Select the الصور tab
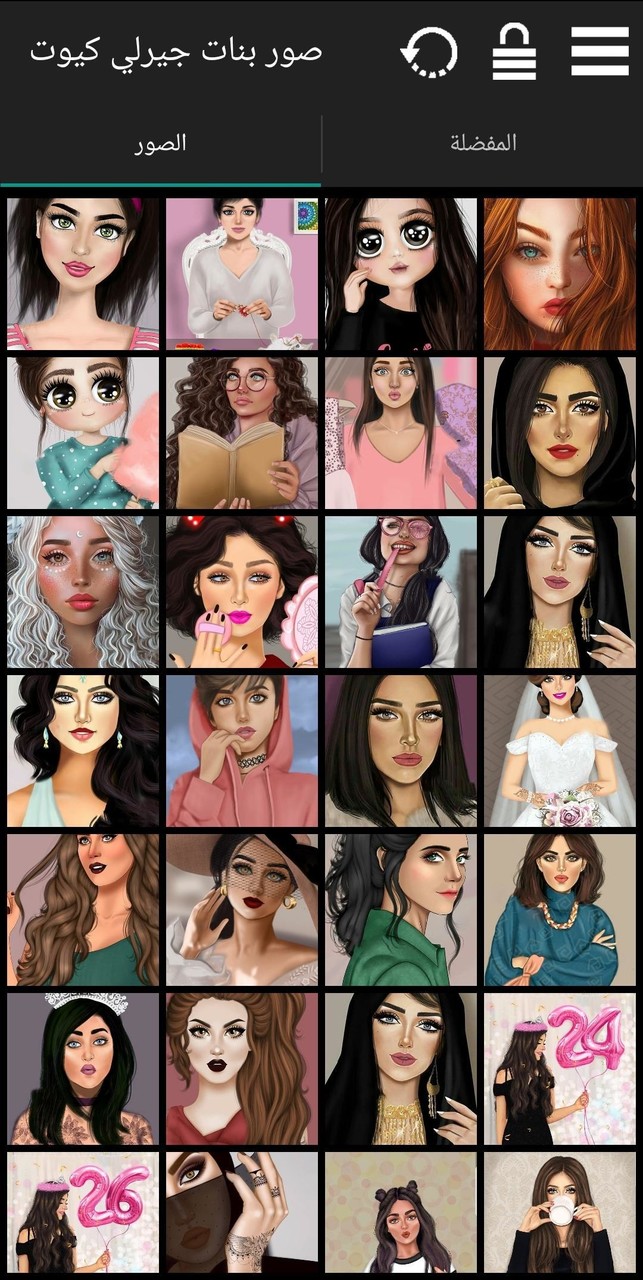The height and width of the screenshot is (1280, 643). click(161, 143)
